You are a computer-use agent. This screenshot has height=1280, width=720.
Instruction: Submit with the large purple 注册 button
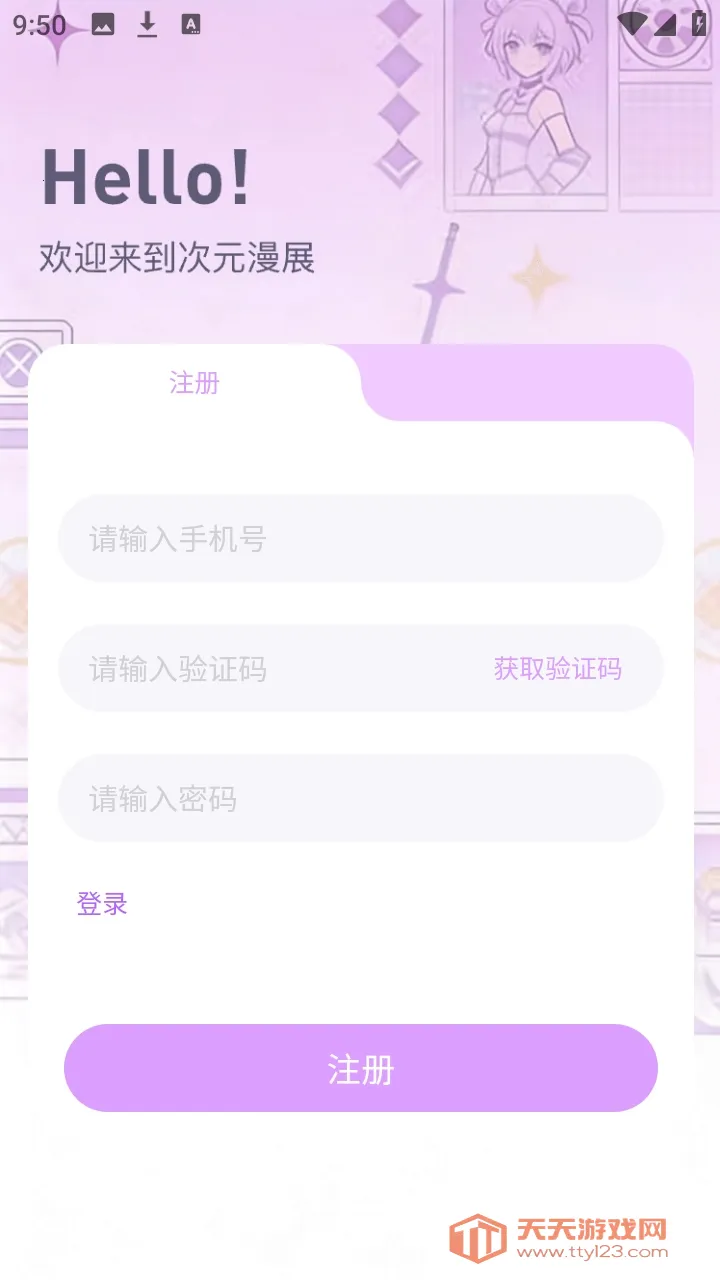(360, 1068)
